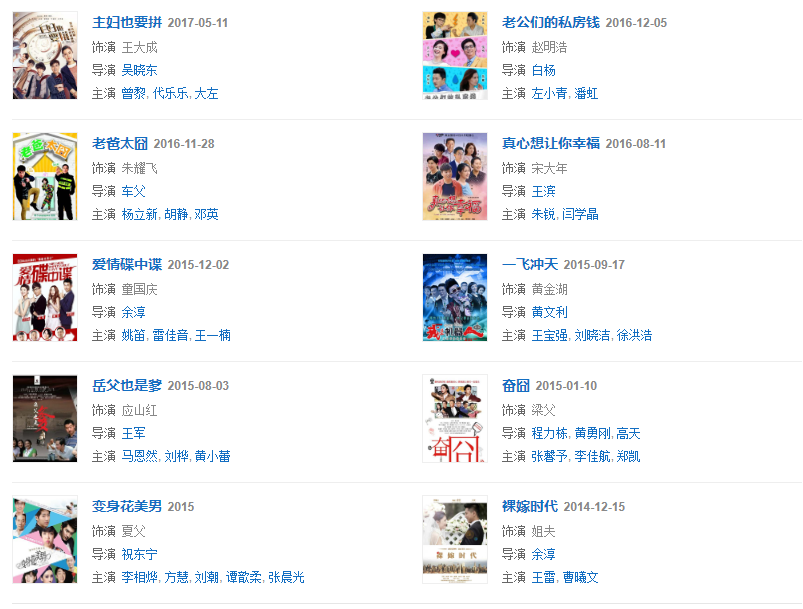The image size is (803, 609).
Task: Open the 奋囧 title link
Action: 515,385
